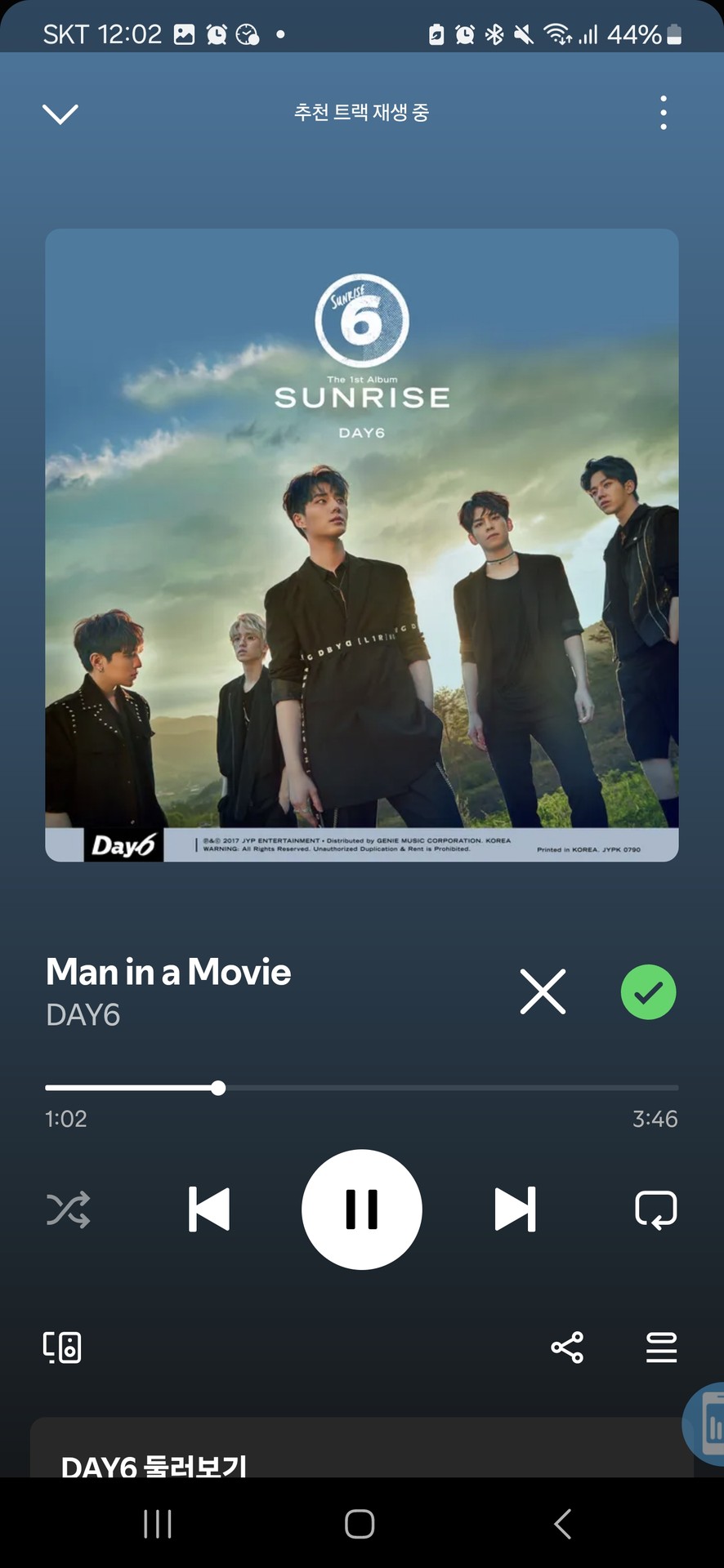Screen dimensions: 724x1568
Task: Skip to the next track
Action: click(514, 1209)
